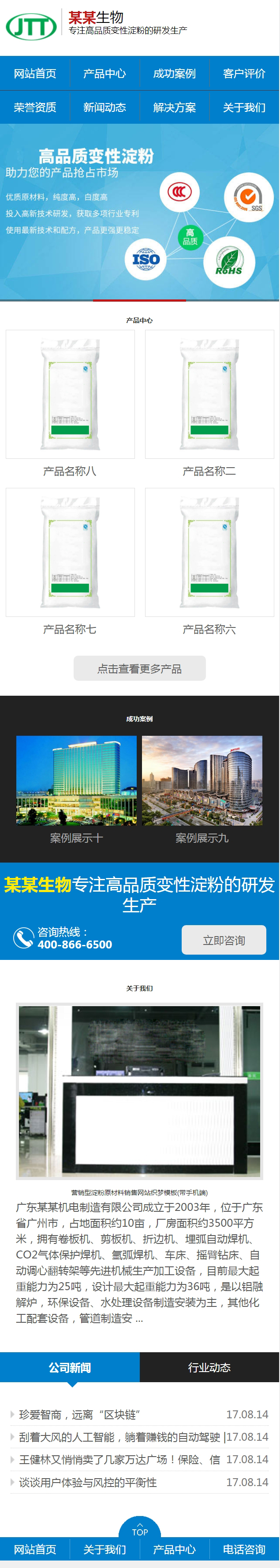Jump back to top with TOP button
Viewport: 280px width, 1568px height.
140,1528
